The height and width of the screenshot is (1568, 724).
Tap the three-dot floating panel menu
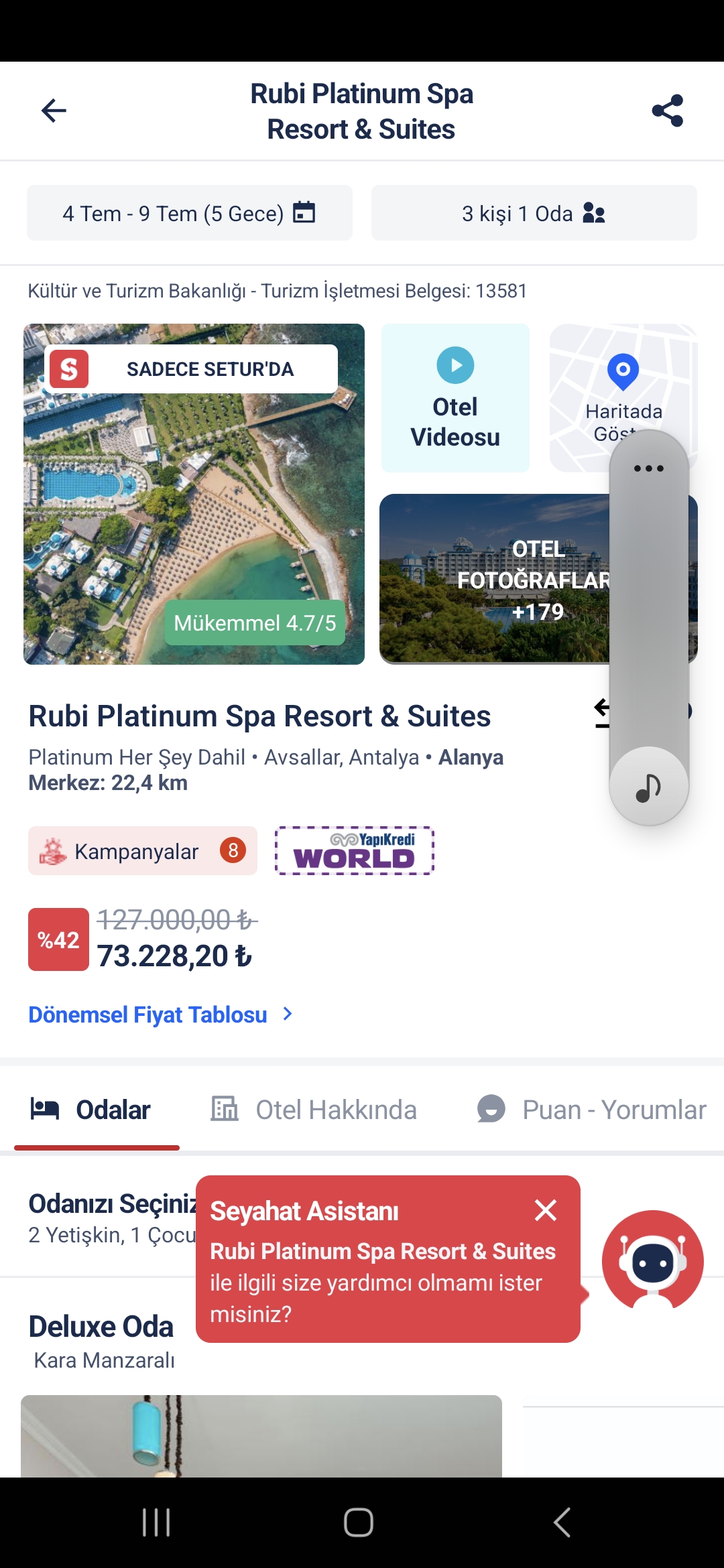(649, 468)
